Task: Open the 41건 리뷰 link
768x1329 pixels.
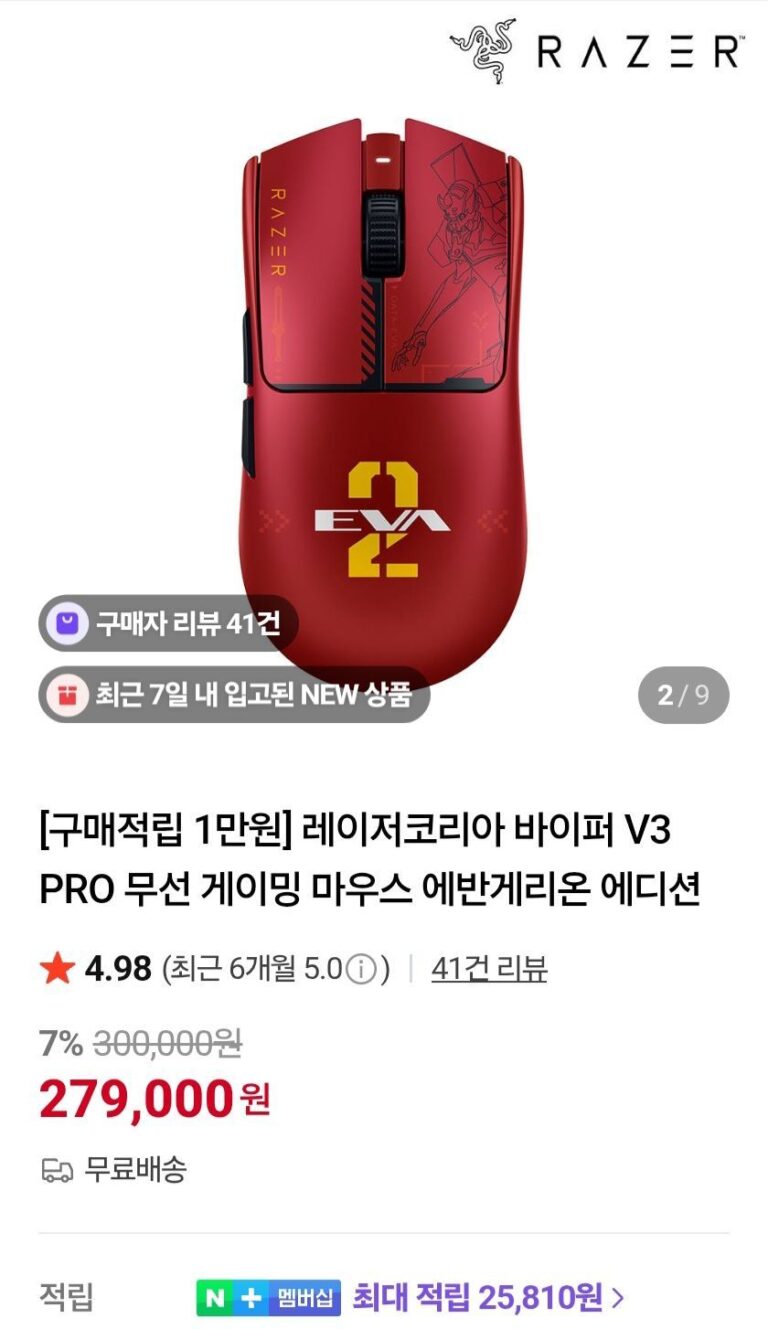Action: [488, 968]
